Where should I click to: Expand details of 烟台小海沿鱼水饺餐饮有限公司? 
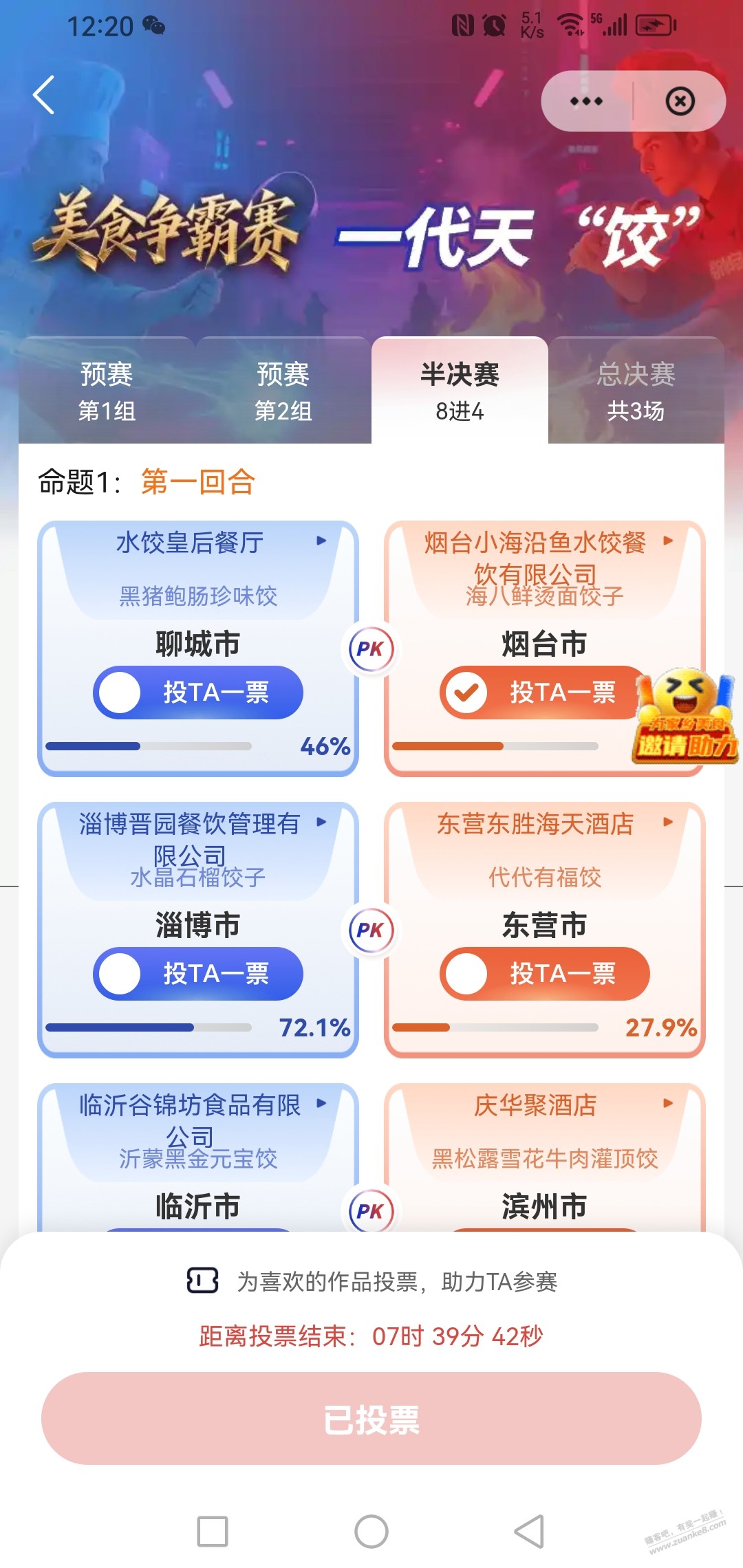point(668,541)
